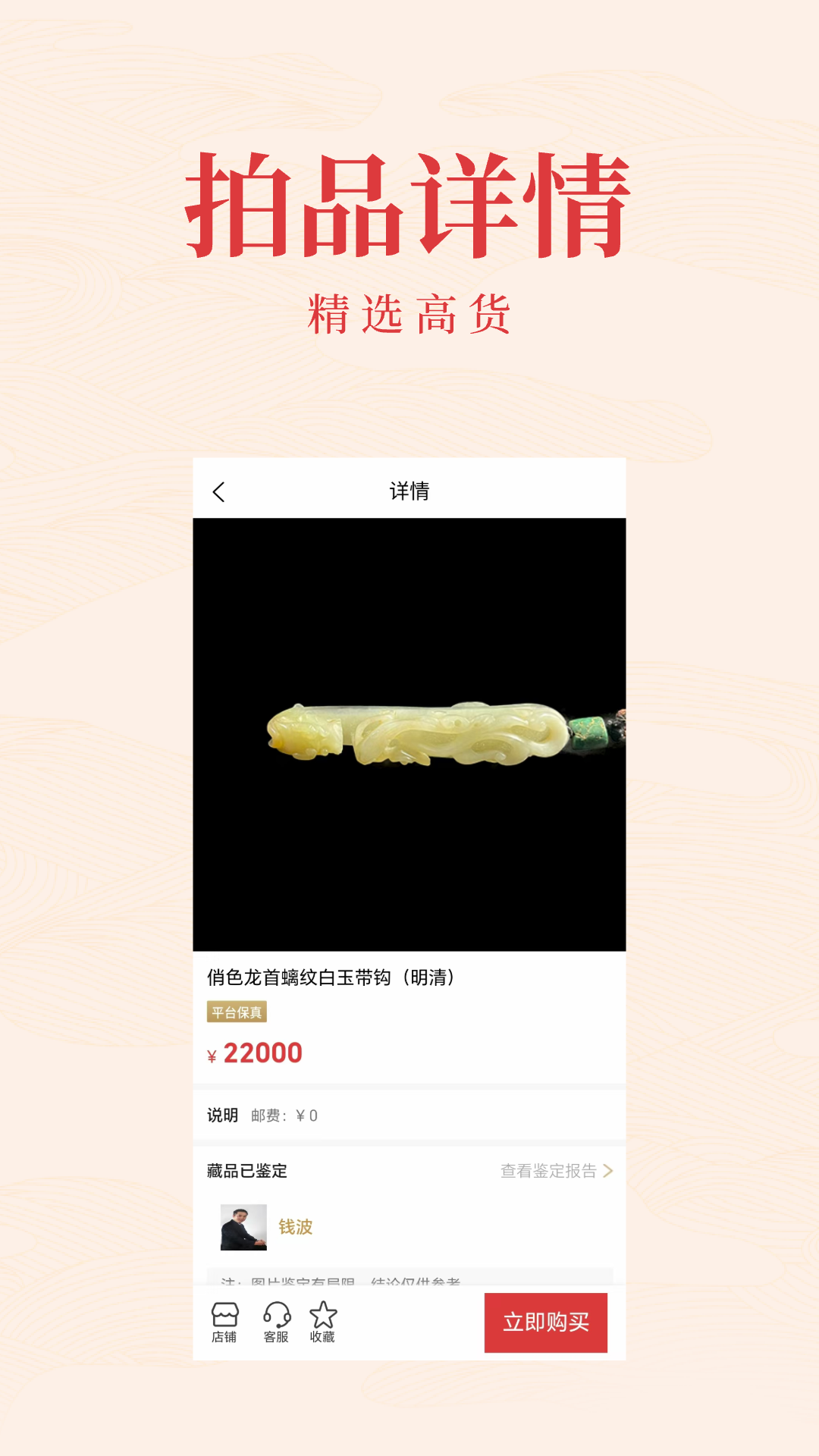
Task: Tap the ¥22000 price label
Action: click(255, 1053)
